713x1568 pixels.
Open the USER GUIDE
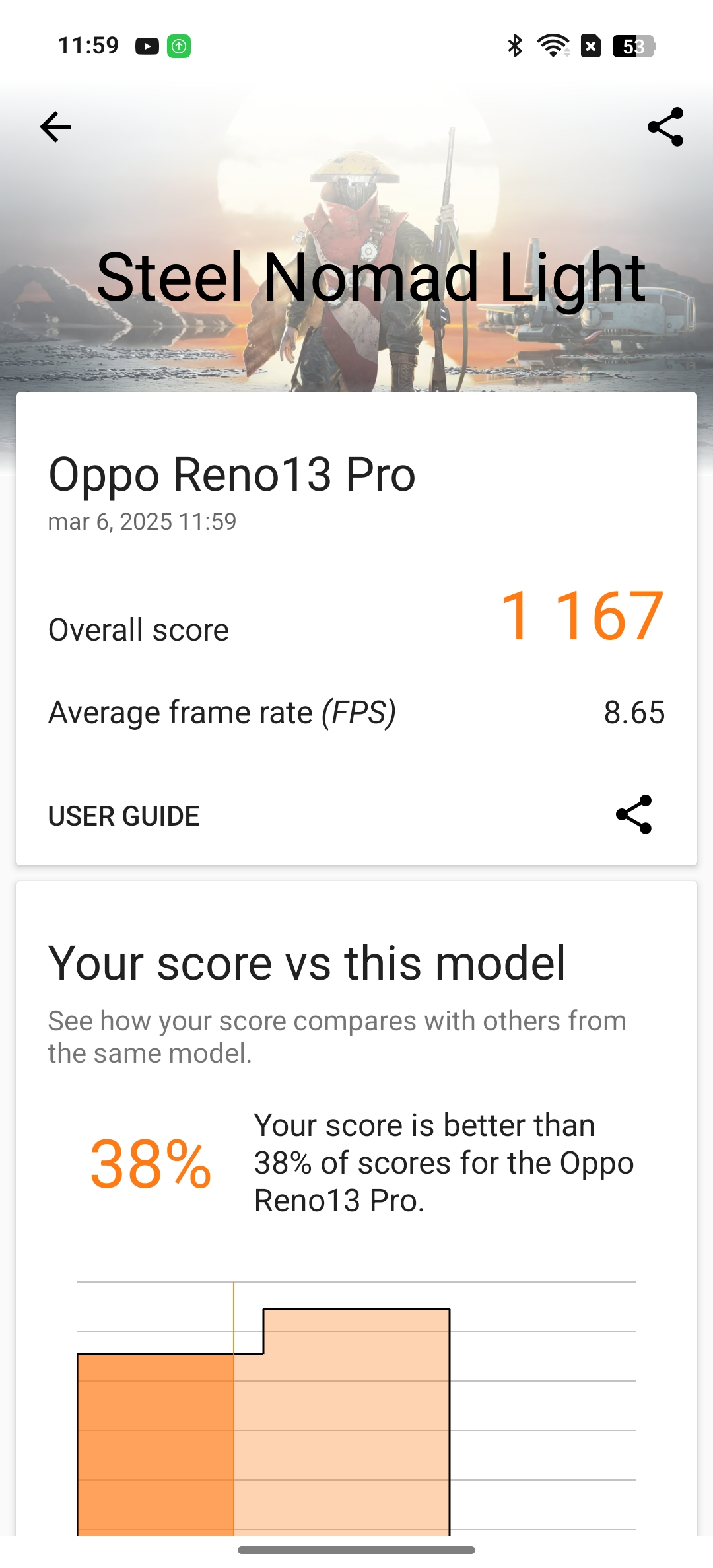(x=123, y=816)
